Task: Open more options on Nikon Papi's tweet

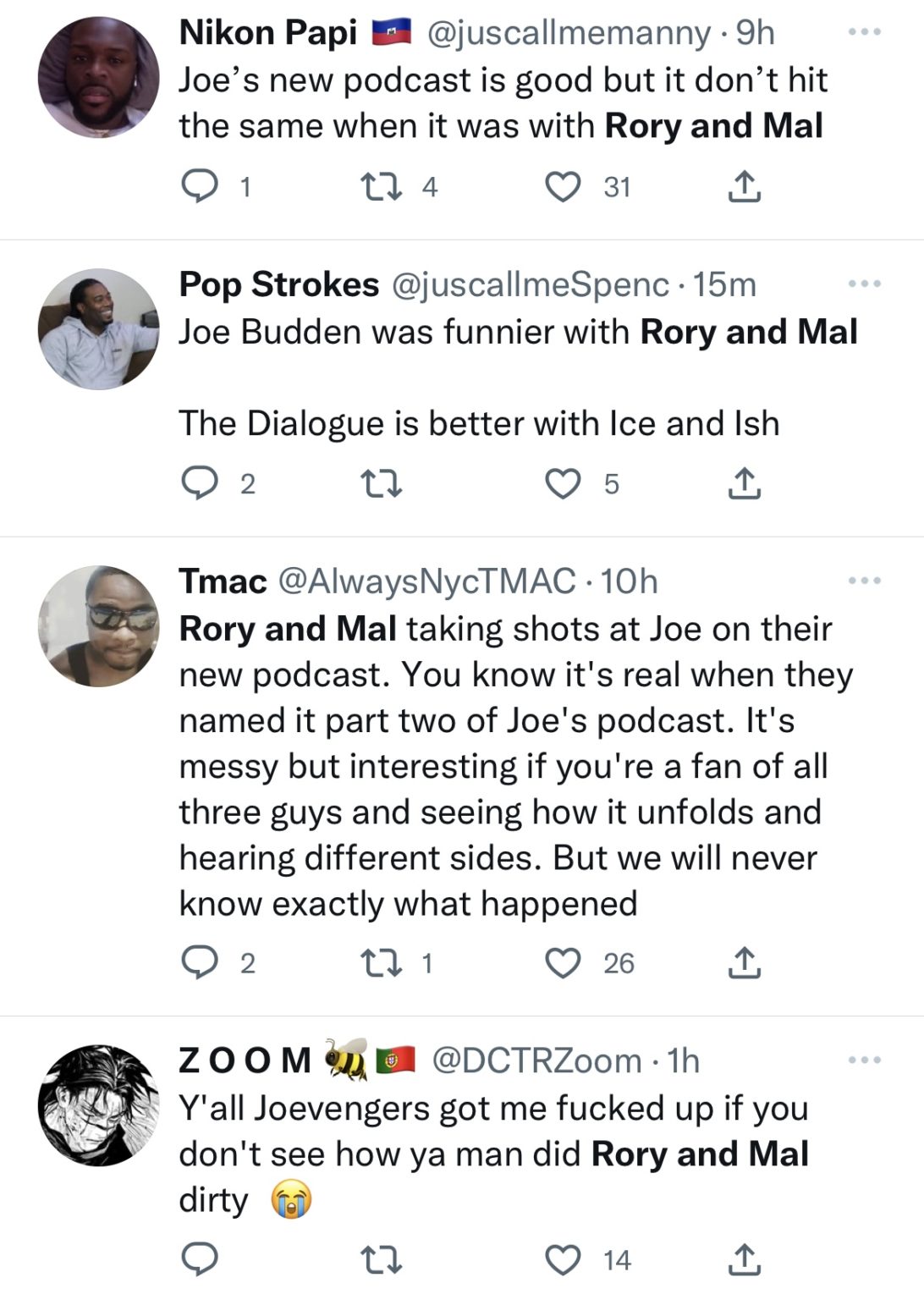Action: pyautogui.click(x=866, y=32)
